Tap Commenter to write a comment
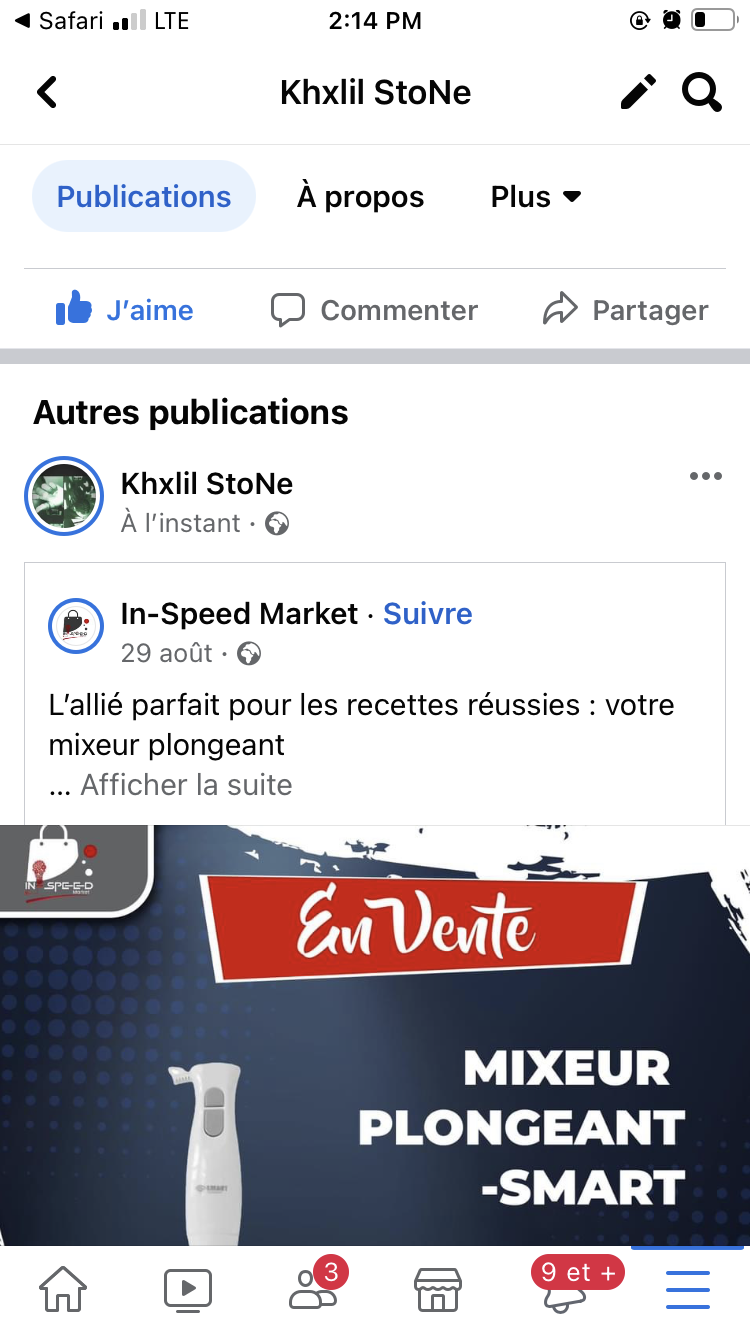Image resolution: width=750 pixels, height=1334 pixels. coord(375,310)
